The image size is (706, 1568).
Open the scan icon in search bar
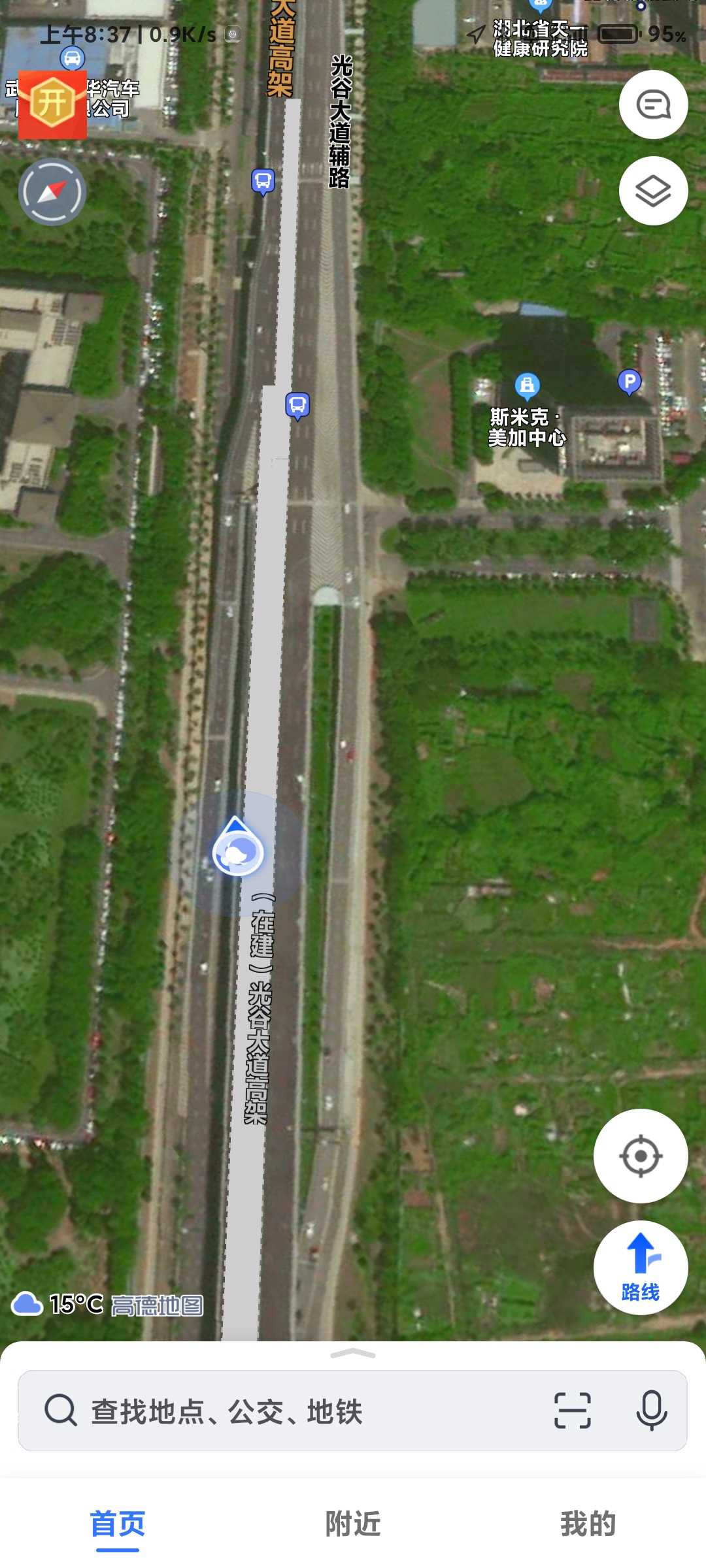pyautogui.click(x=573, y=1411)
